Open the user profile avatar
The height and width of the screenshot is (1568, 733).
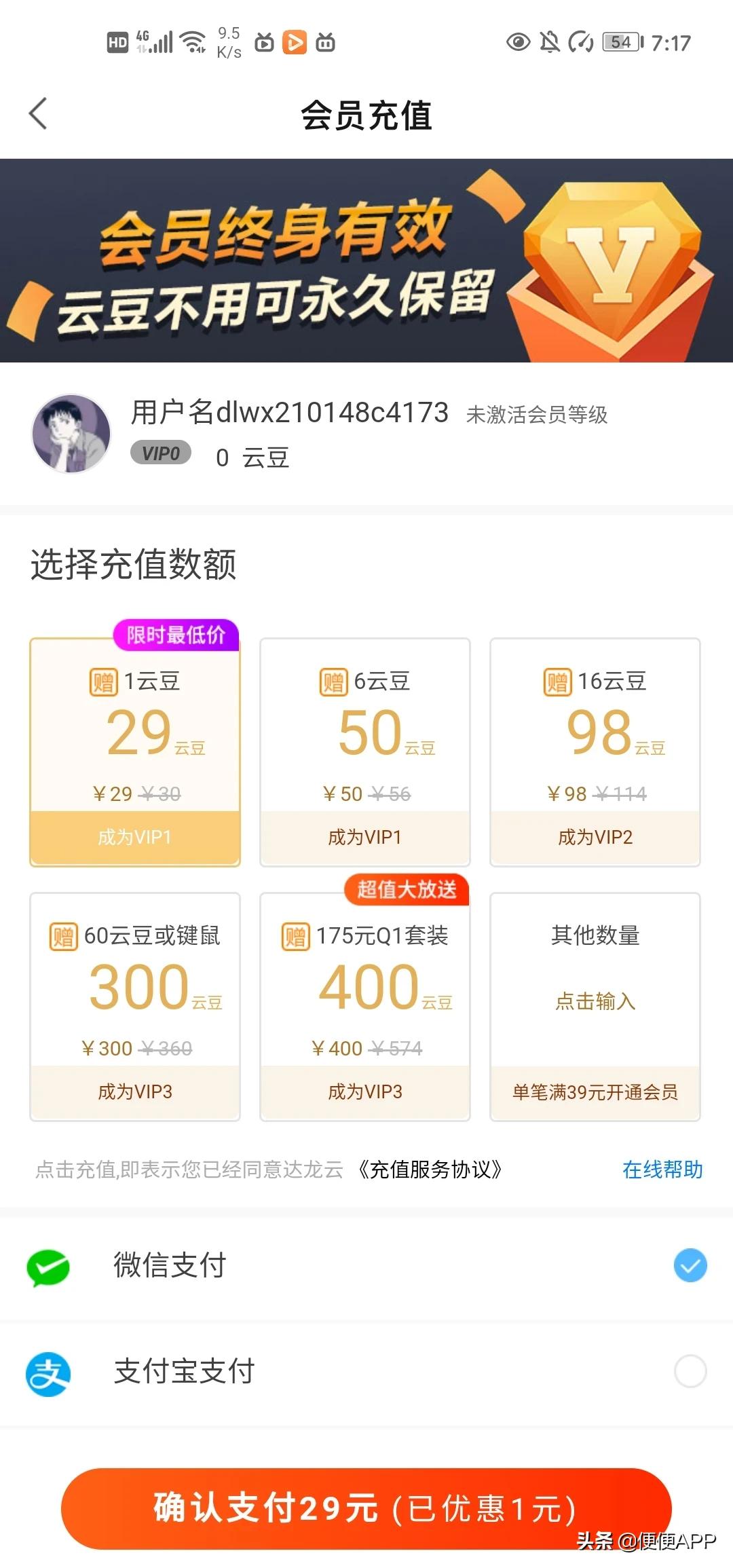[71, 433]
